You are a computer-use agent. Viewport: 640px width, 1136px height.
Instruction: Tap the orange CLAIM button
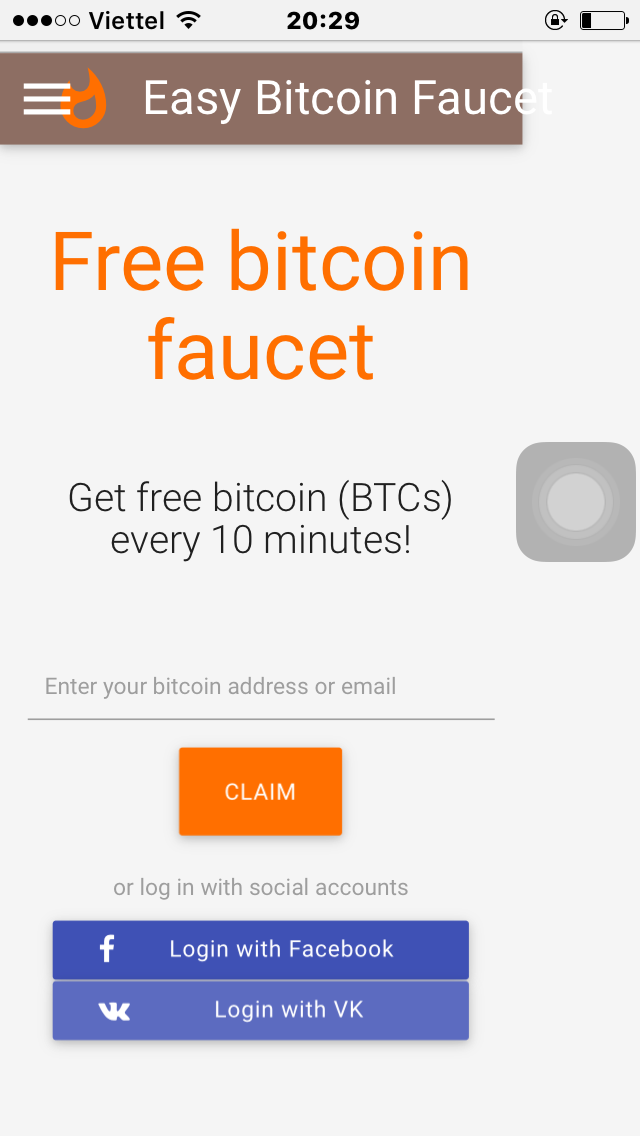[260, 791]
